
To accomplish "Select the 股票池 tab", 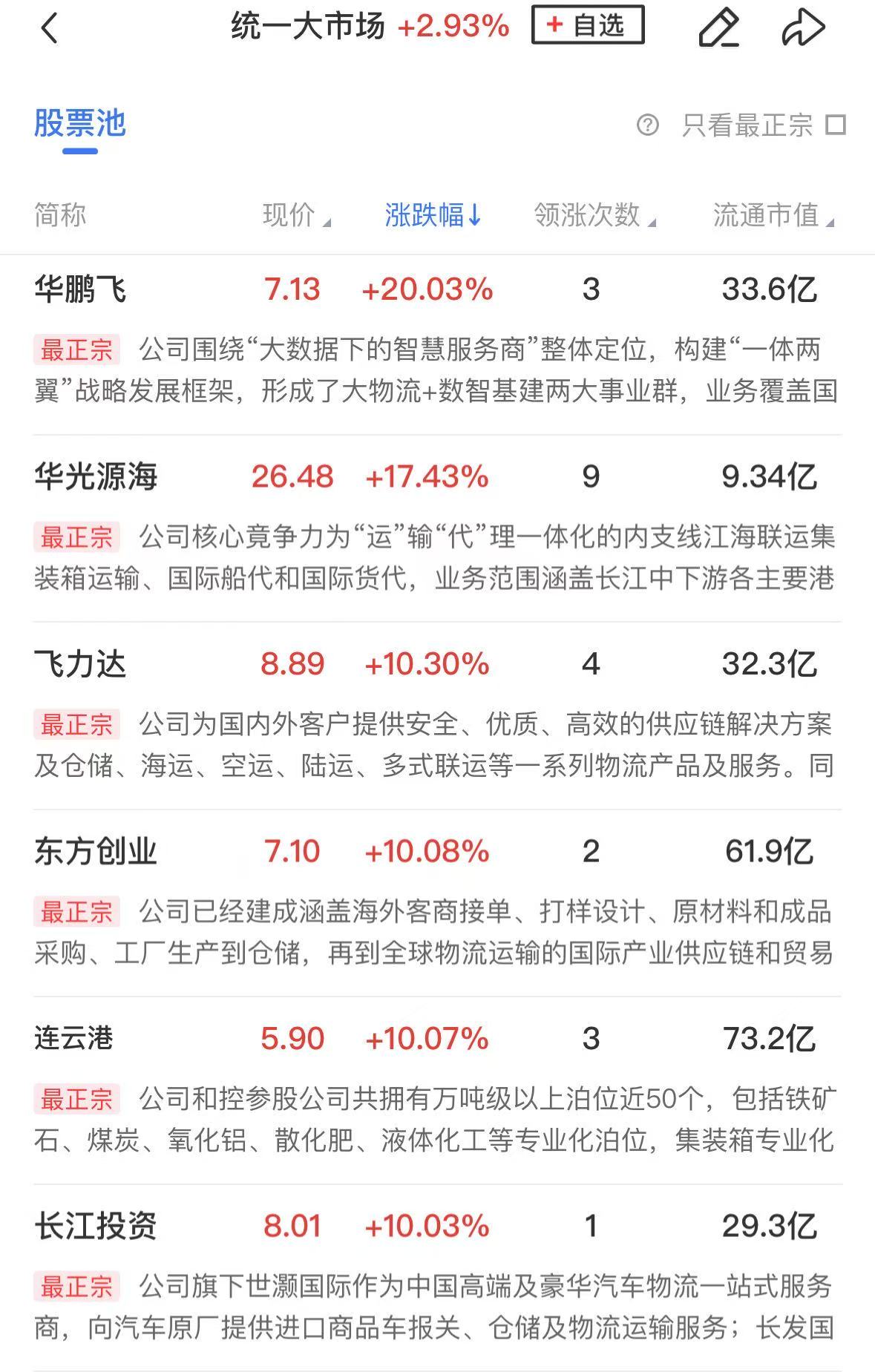I will coord(80,124).
